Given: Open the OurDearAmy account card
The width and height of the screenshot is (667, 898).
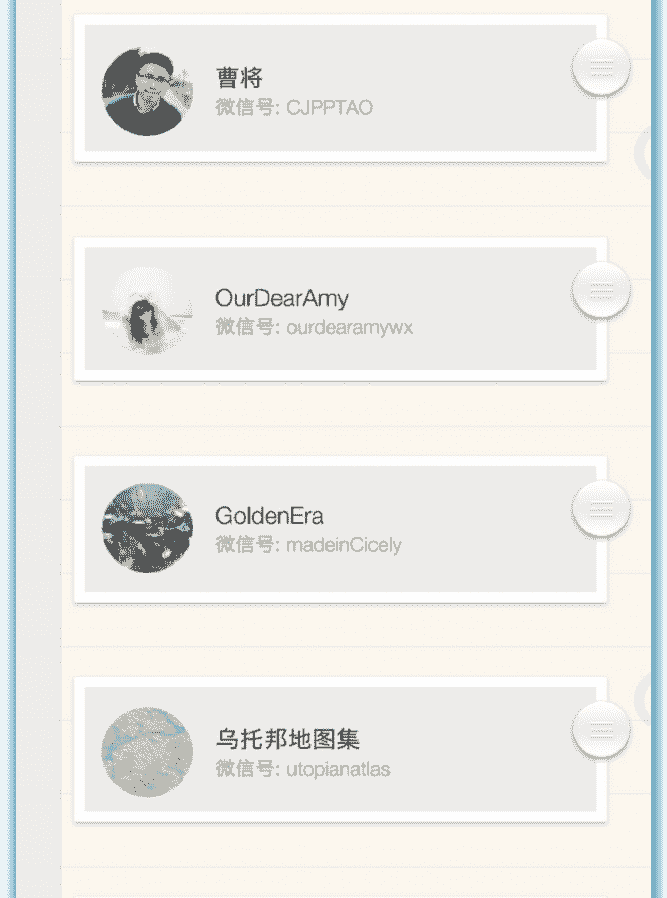Looking at the screenshot, I should pyautogui.click(x=340, y=309).
